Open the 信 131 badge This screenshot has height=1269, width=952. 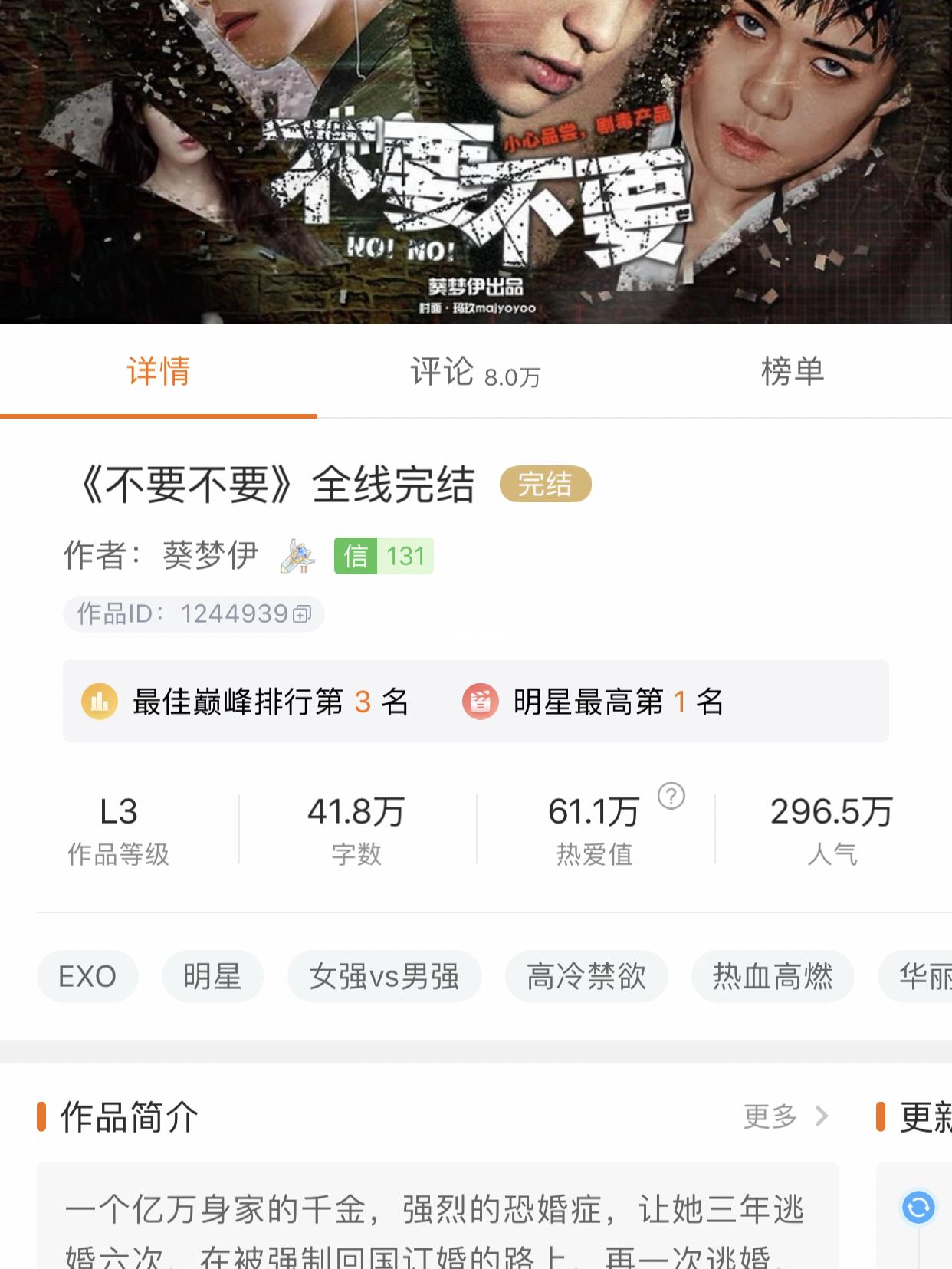383,556
